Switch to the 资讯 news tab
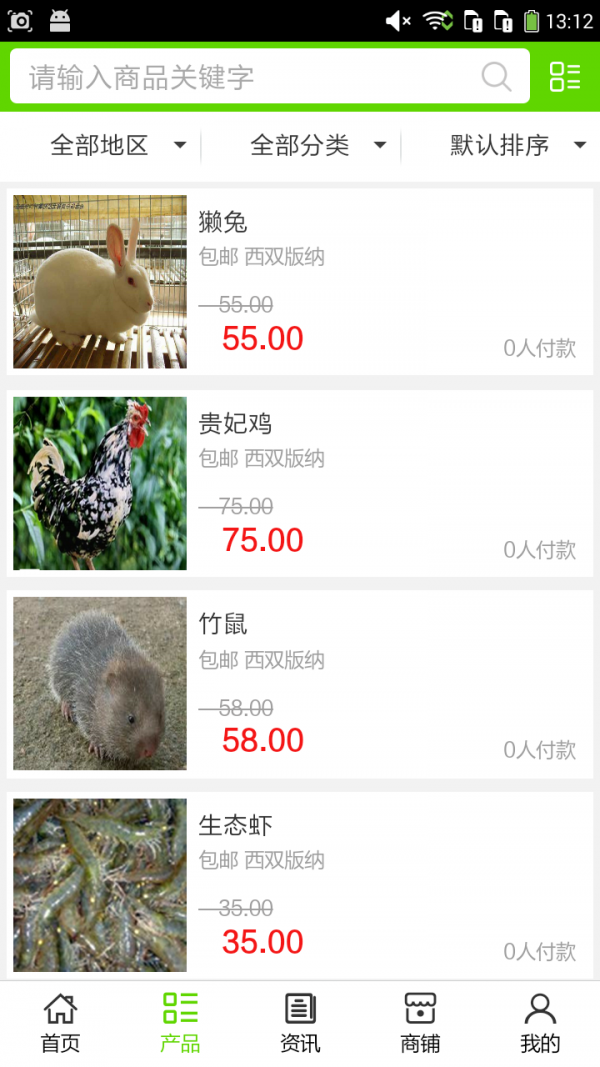Screen dimensions: 600x1067 pyautogui.click(x=300, y=1023)
